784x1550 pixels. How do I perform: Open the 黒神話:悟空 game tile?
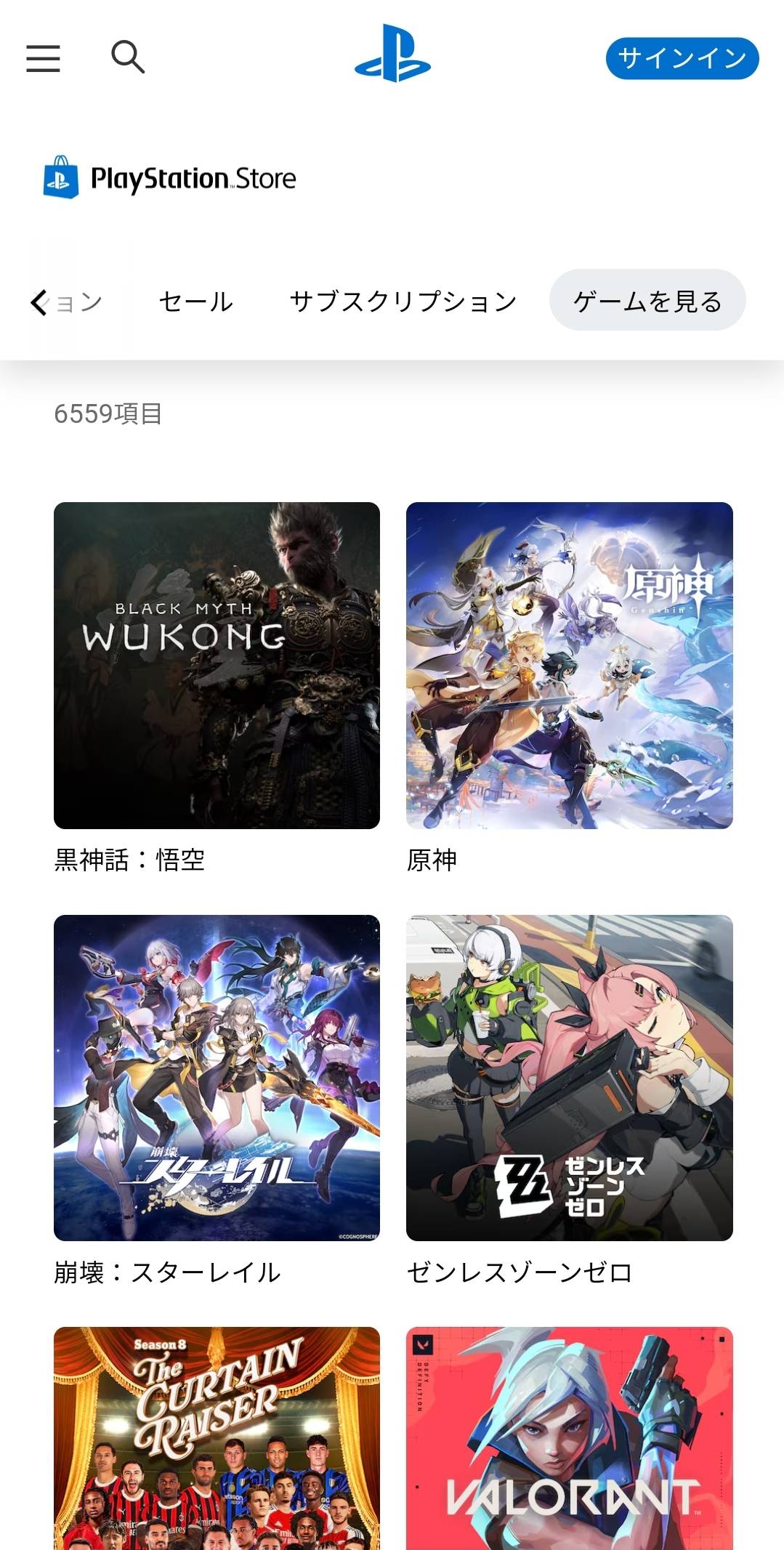(x=217, y=665)
